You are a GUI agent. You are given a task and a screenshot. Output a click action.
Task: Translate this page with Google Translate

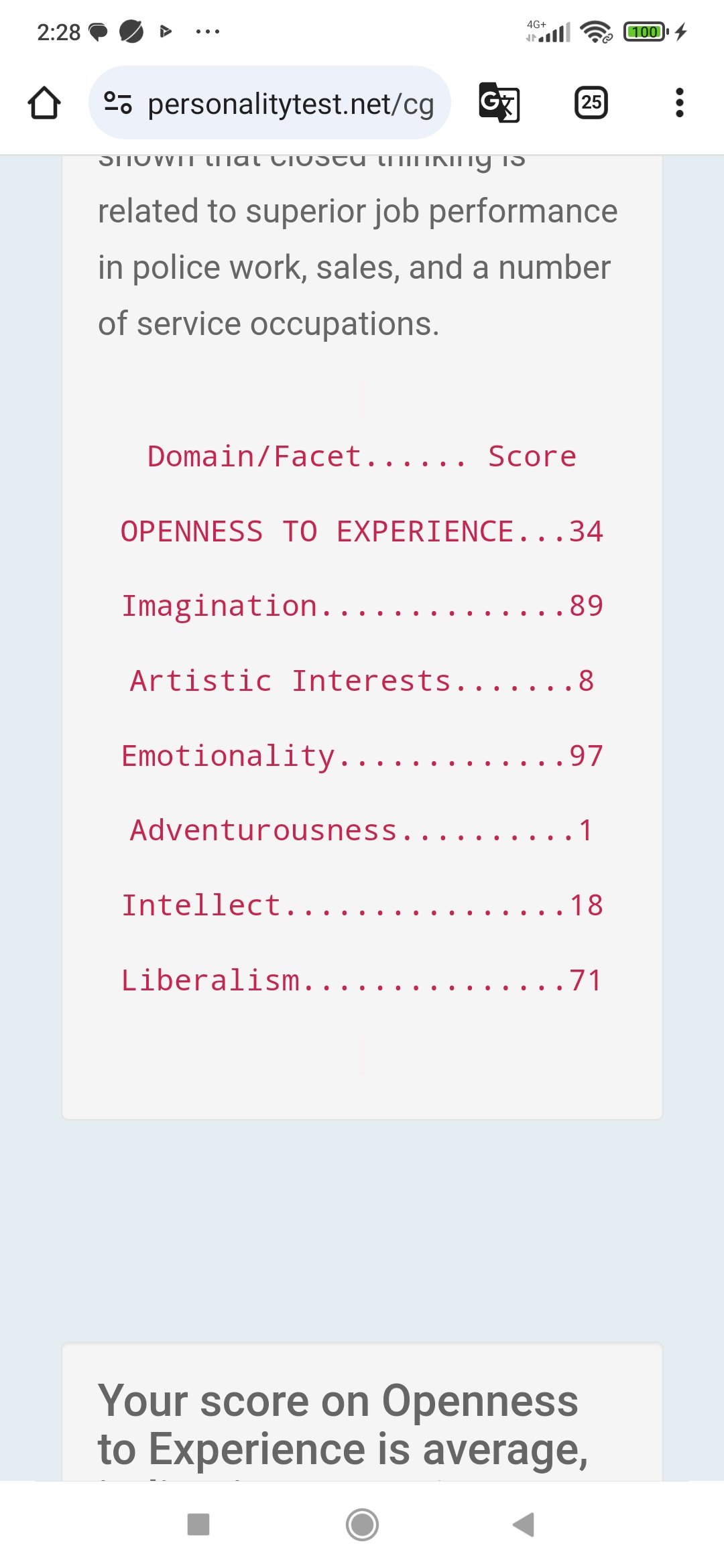(x=499, y=103)
